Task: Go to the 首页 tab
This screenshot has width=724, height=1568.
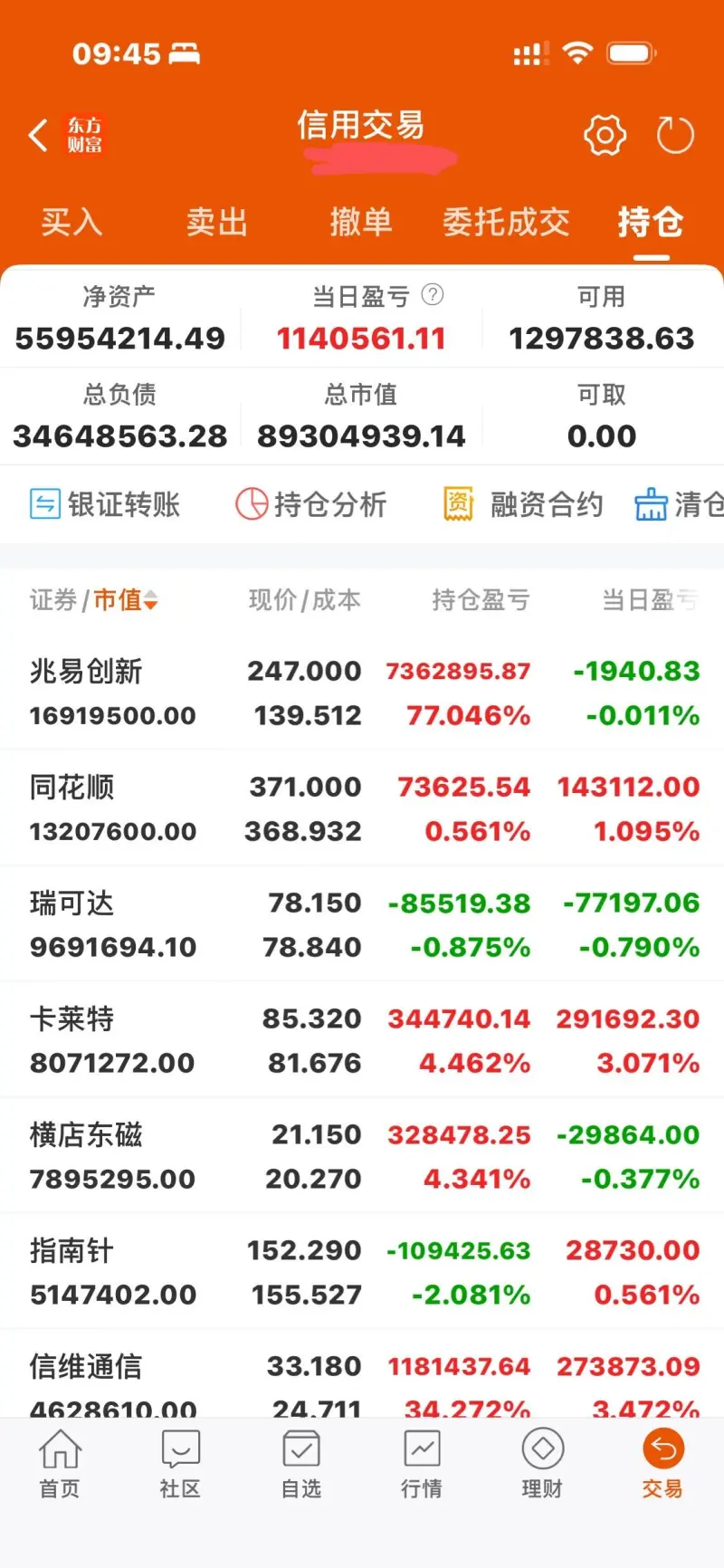Action: point(60,1463)
